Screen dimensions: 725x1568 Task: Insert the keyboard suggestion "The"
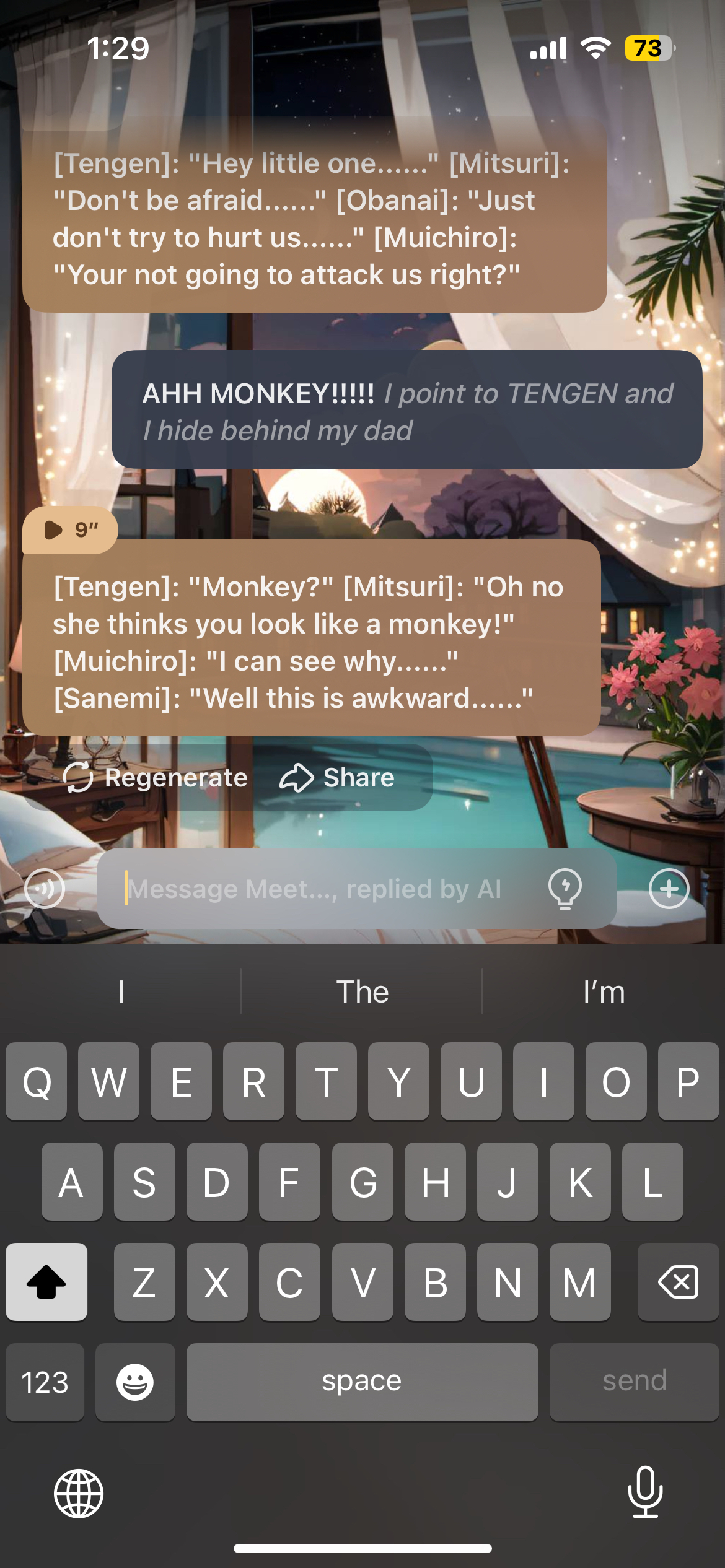[362, 992]
